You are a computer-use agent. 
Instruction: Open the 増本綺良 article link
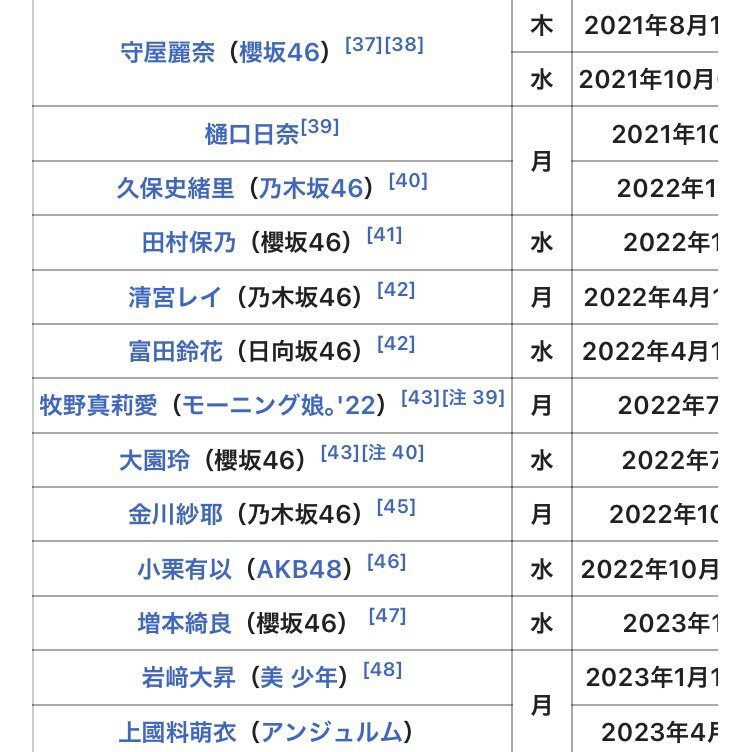(x=184, y=623)
